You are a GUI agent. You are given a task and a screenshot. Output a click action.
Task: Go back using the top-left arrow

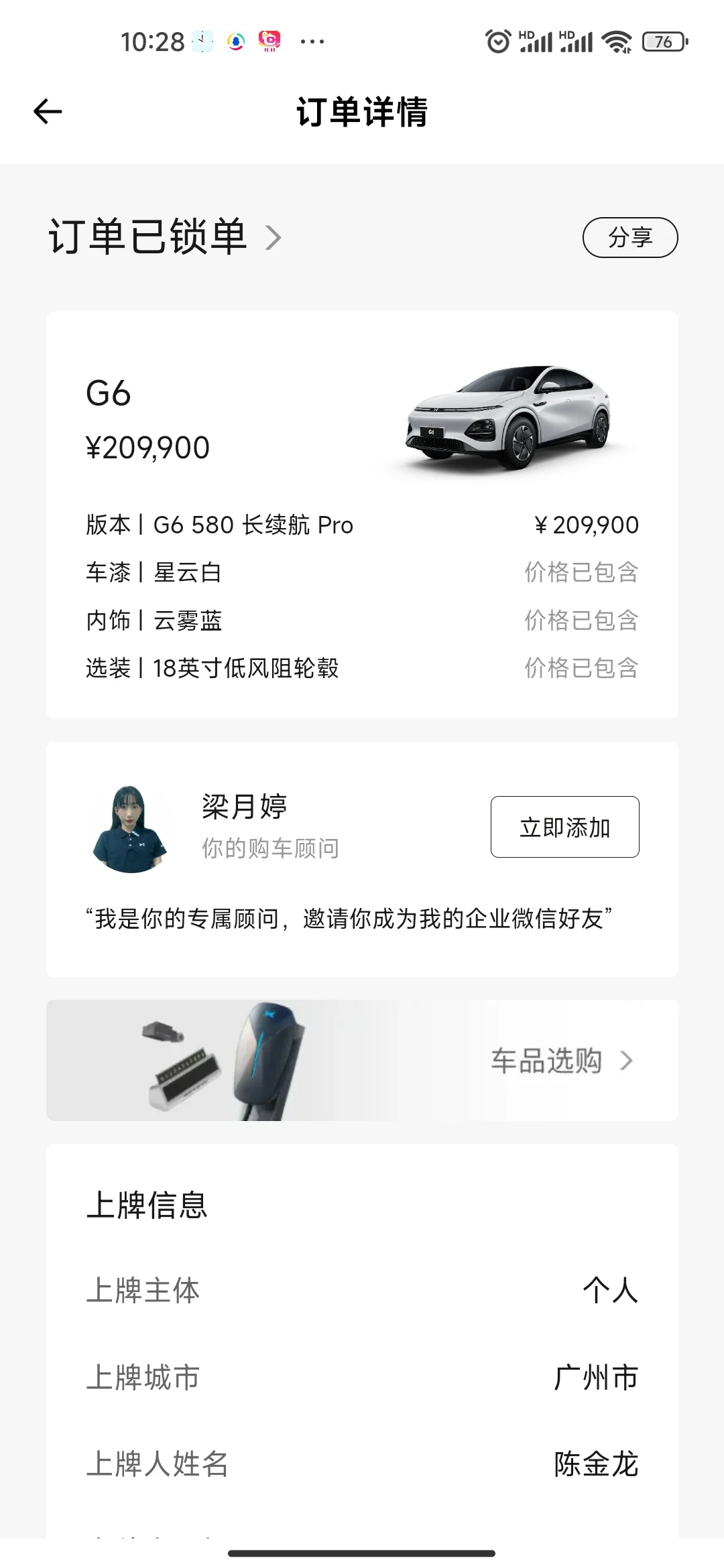click(x=48, y=111)
